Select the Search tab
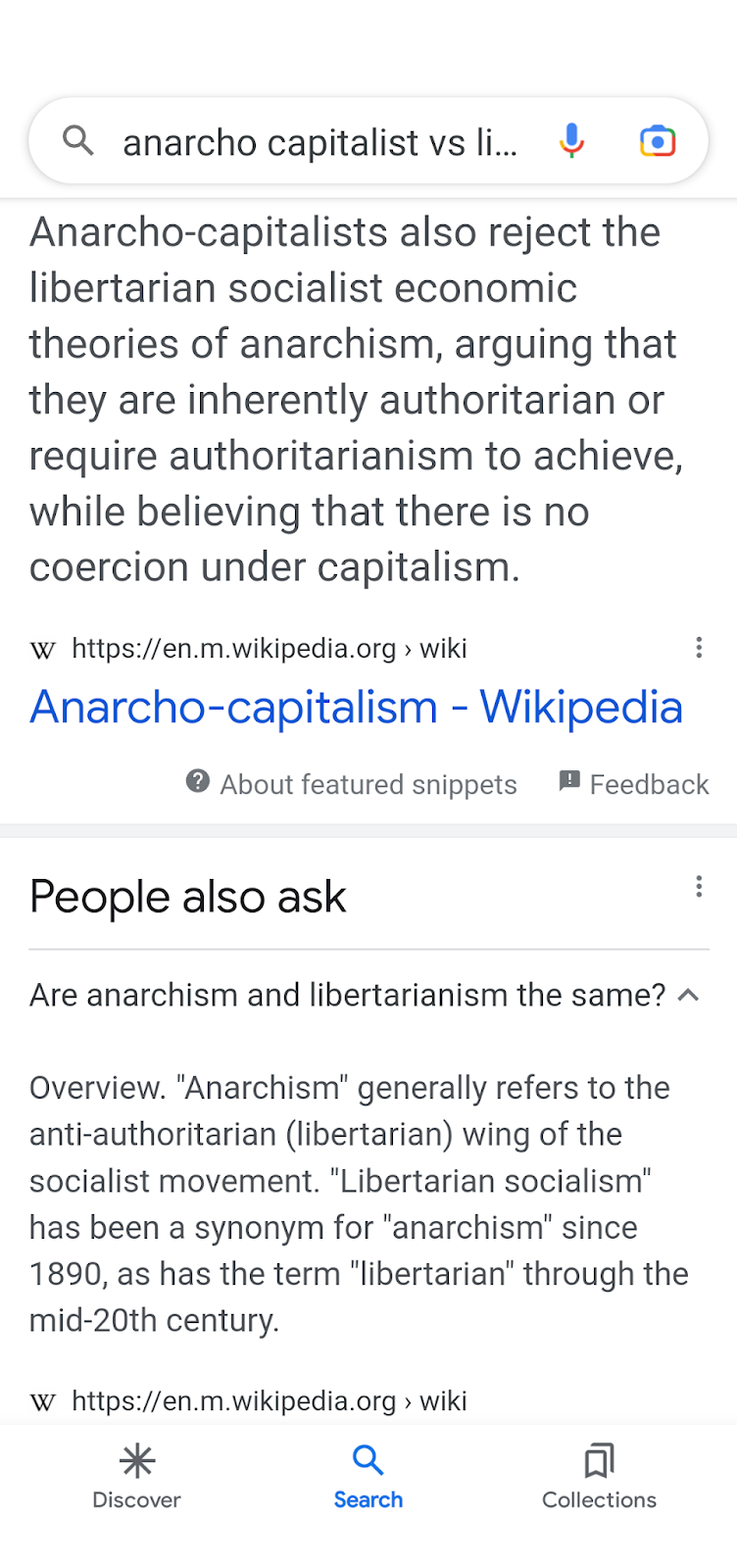The image size is (737, 1568). (x=368, y=1475)
